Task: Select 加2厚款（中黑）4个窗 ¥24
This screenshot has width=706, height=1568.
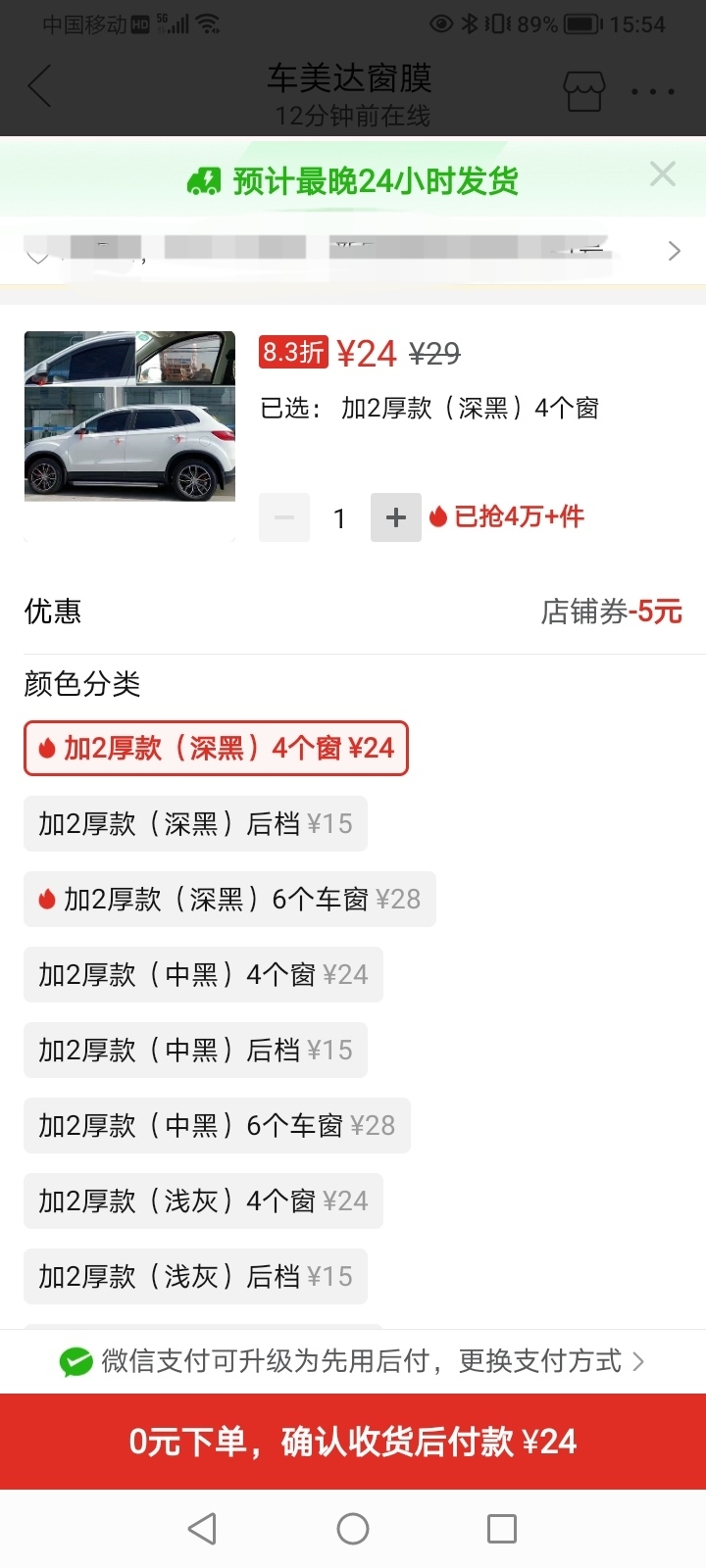Action: [203, 975]
